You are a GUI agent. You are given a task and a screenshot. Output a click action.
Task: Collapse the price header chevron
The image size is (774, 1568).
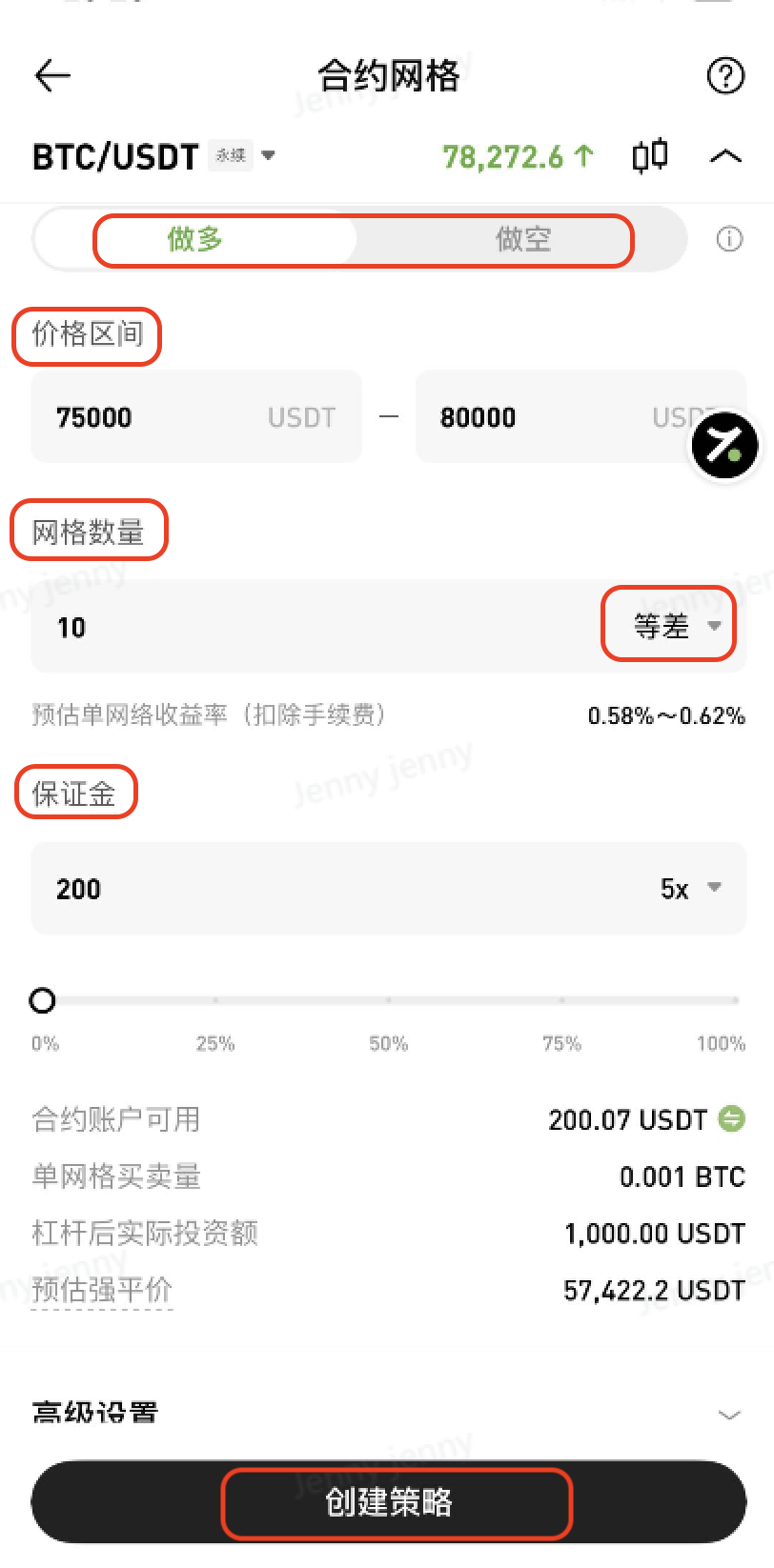tap(725, 156)
